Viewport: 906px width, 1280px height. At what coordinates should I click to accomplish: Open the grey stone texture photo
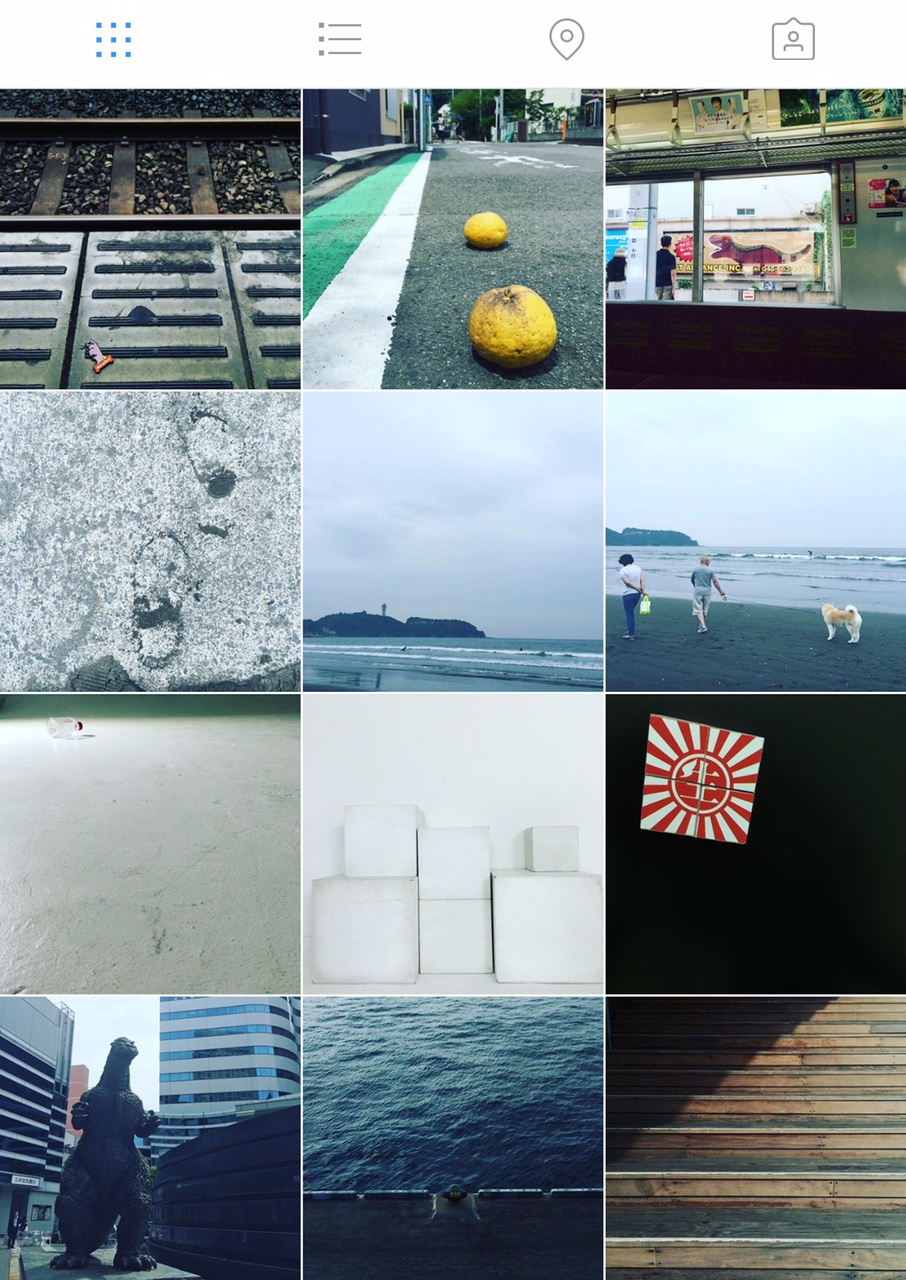(150, 541)
